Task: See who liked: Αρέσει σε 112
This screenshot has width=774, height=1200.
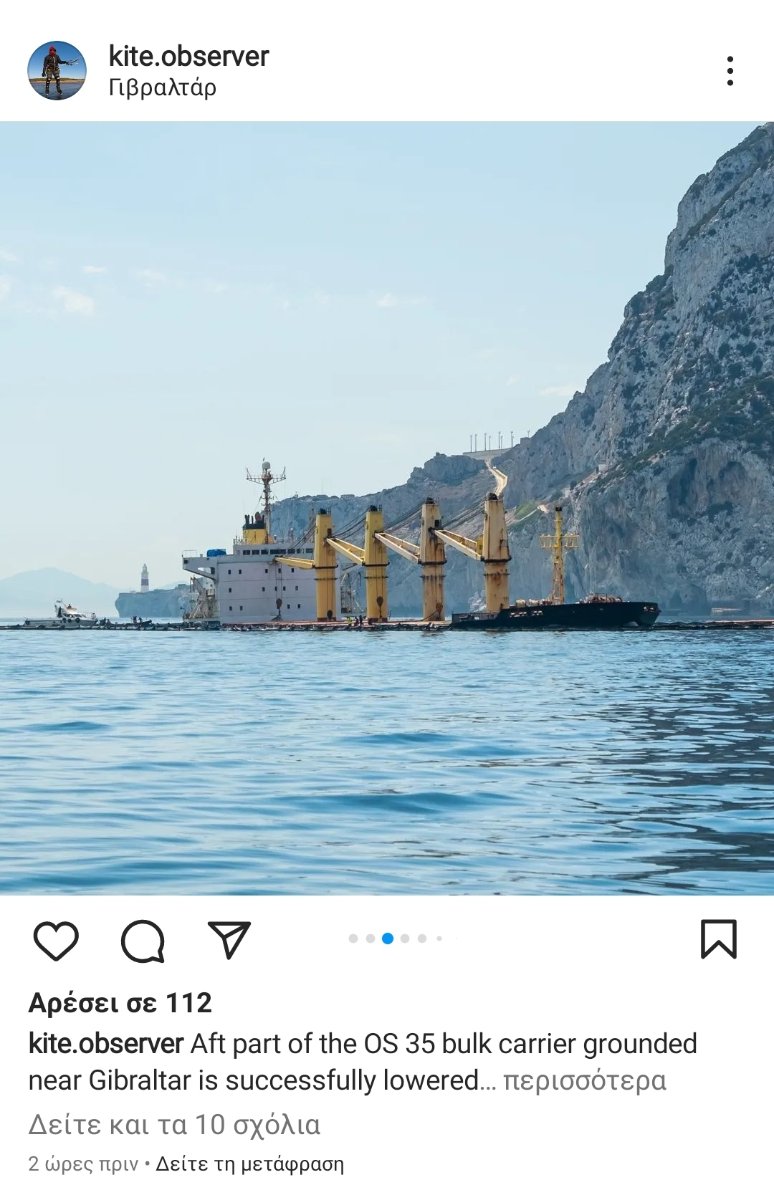Action: tap(120, 1003)
